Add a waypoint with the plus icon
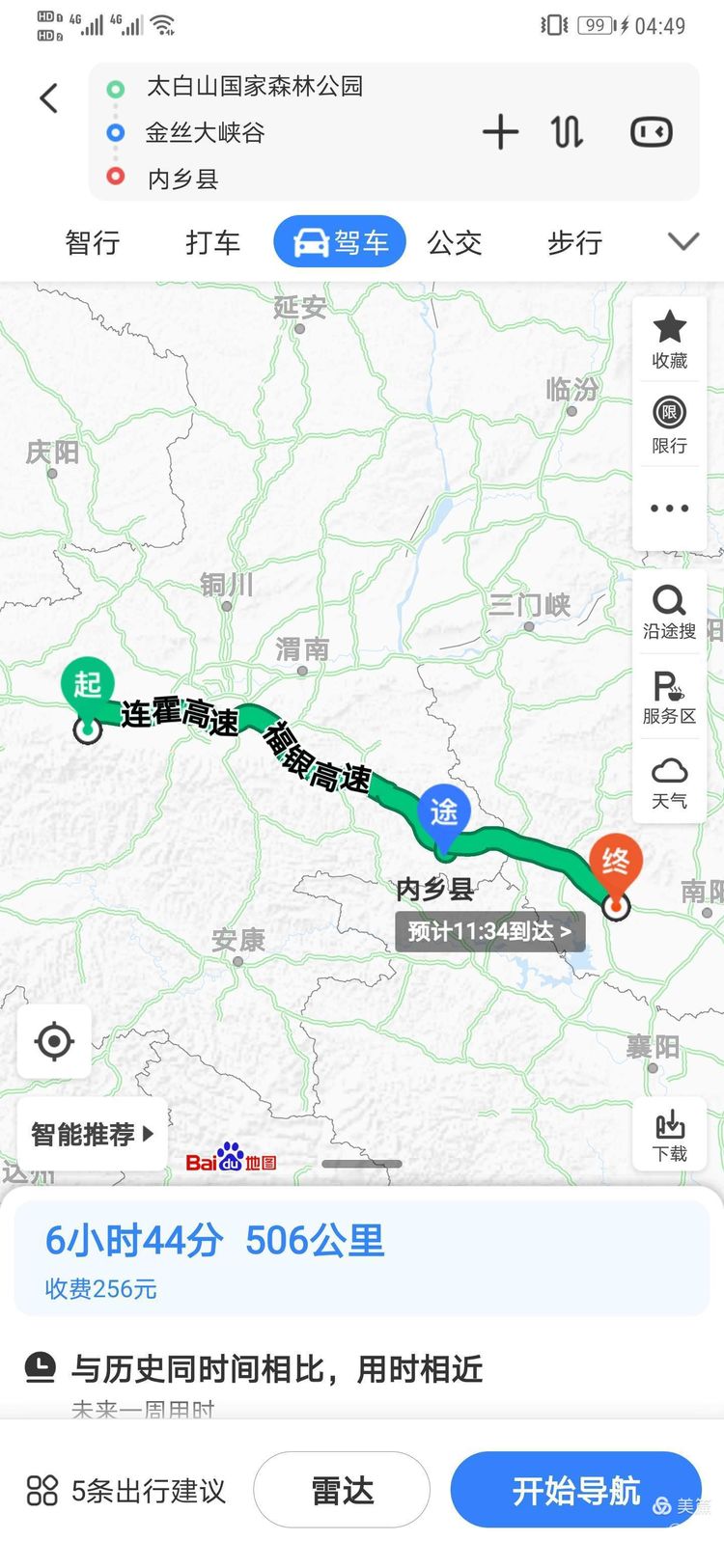This screenshot has width=724, height=1568. point(501,132)
